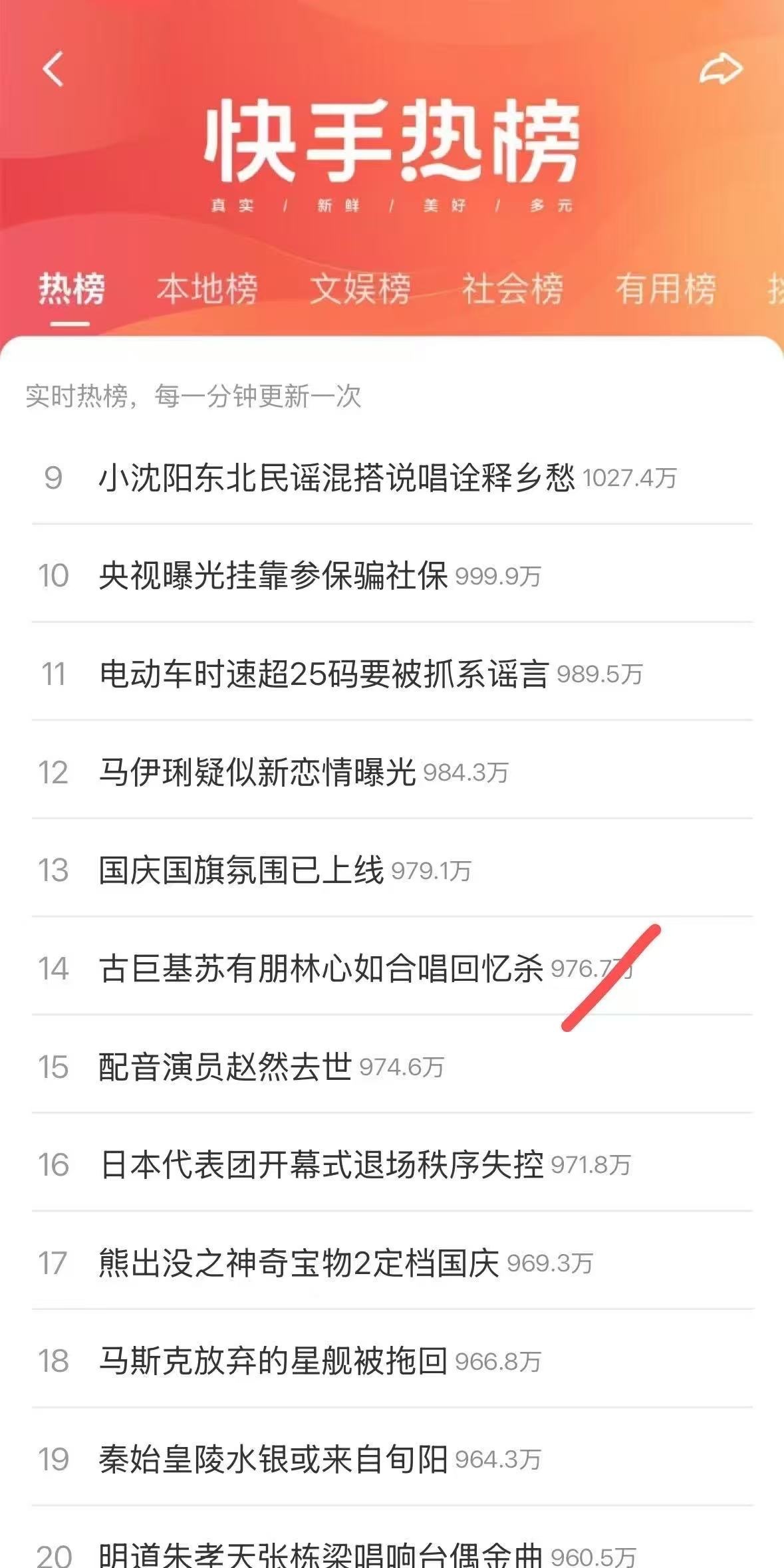Open 马伊琍疑似新恋情曝光 topic
This screenshot has width=784, height=1568.
392,771
